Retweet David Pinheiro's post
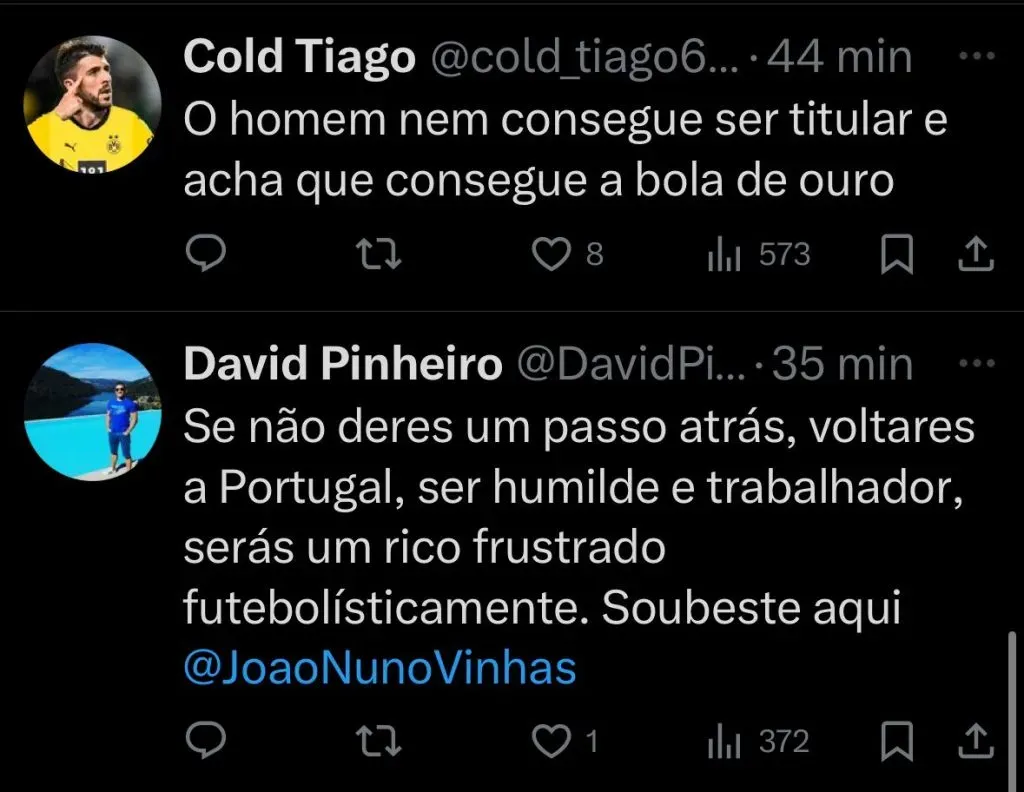This screenshot has width=1024, height=792. (x=381, y=742)
